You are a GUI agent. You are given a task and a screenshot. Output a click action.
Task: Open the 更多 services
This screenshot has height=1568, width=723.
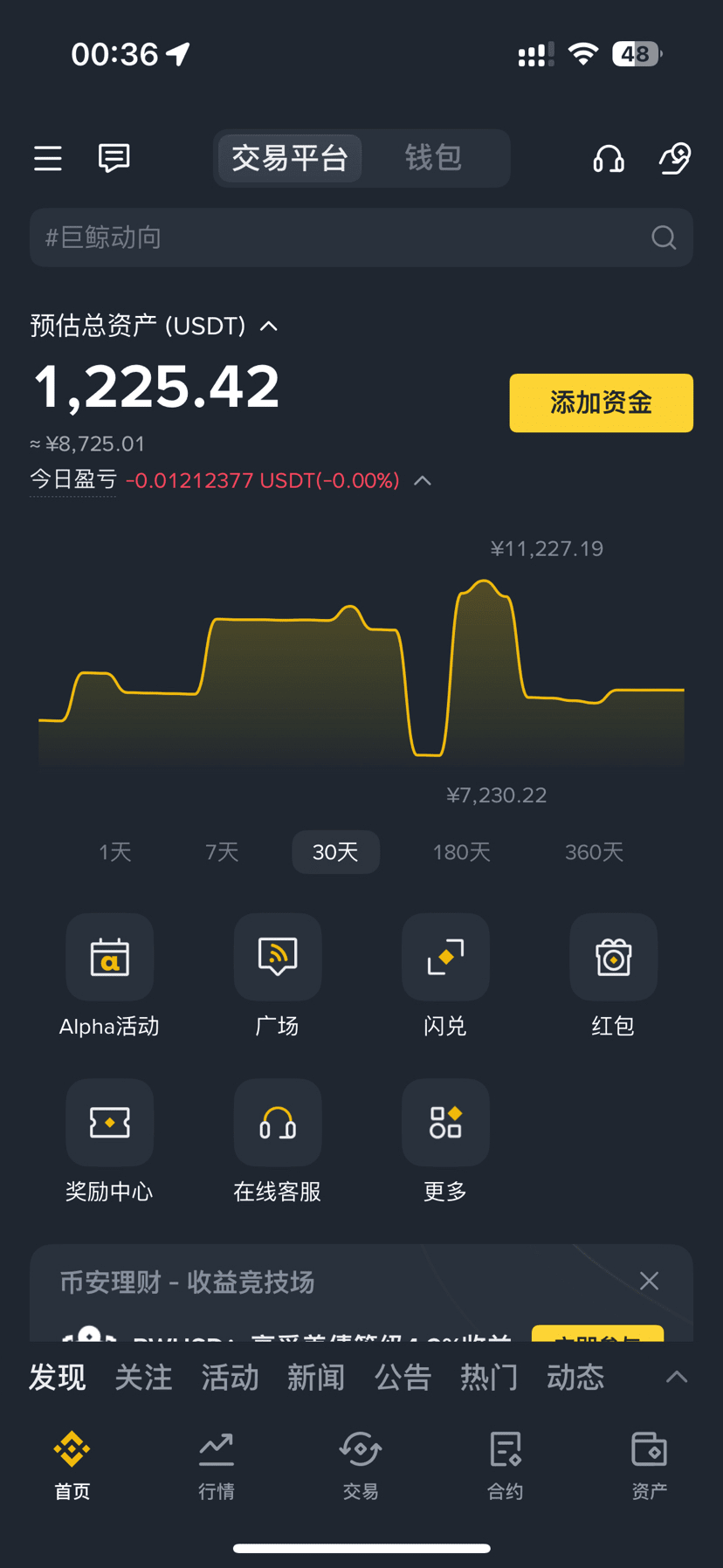(x=445, y=1123)
